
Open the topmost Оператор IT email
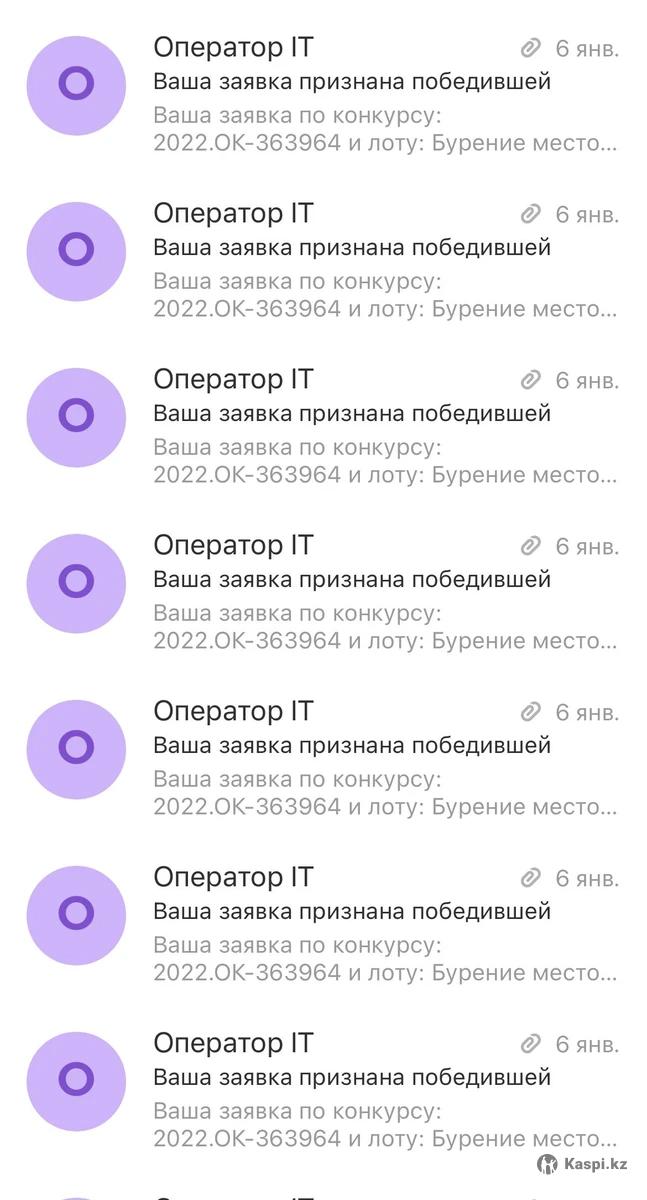352,82
